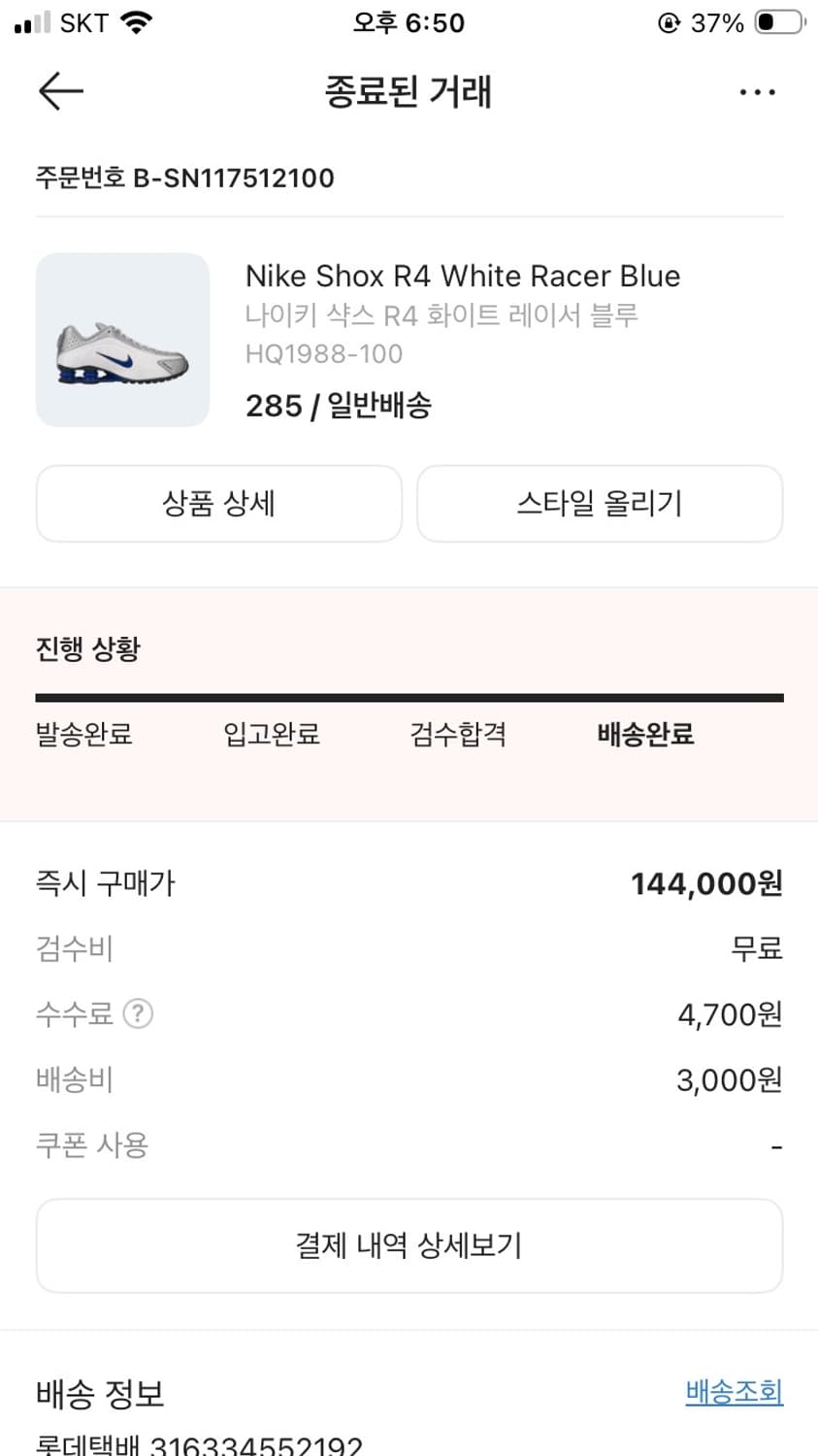Click the 입고완료 progress stage
818x1456 pixels.
270,735
